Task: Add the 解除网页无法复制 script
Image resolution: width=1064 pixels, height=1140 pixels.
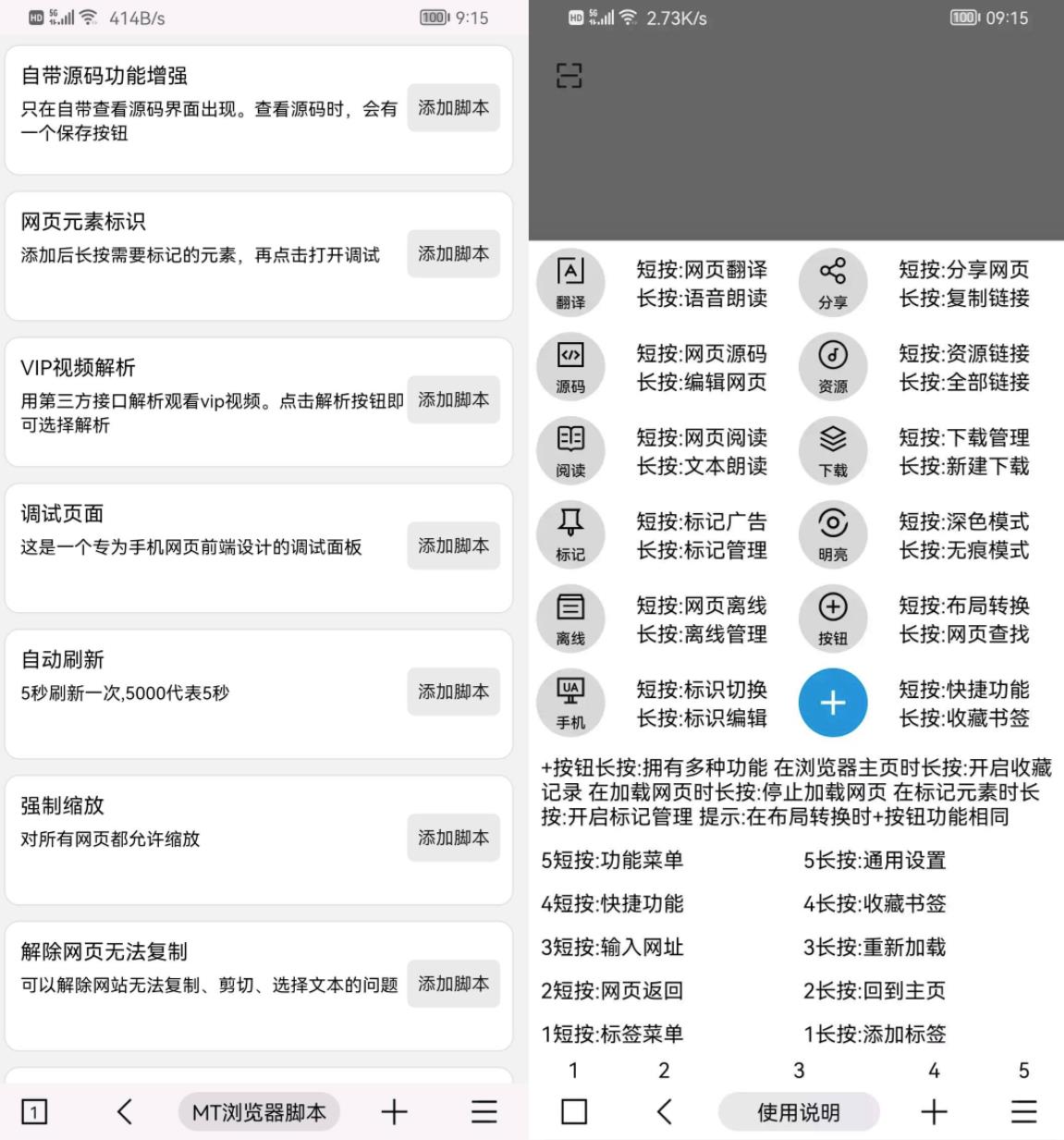Action: pos(453,984)
